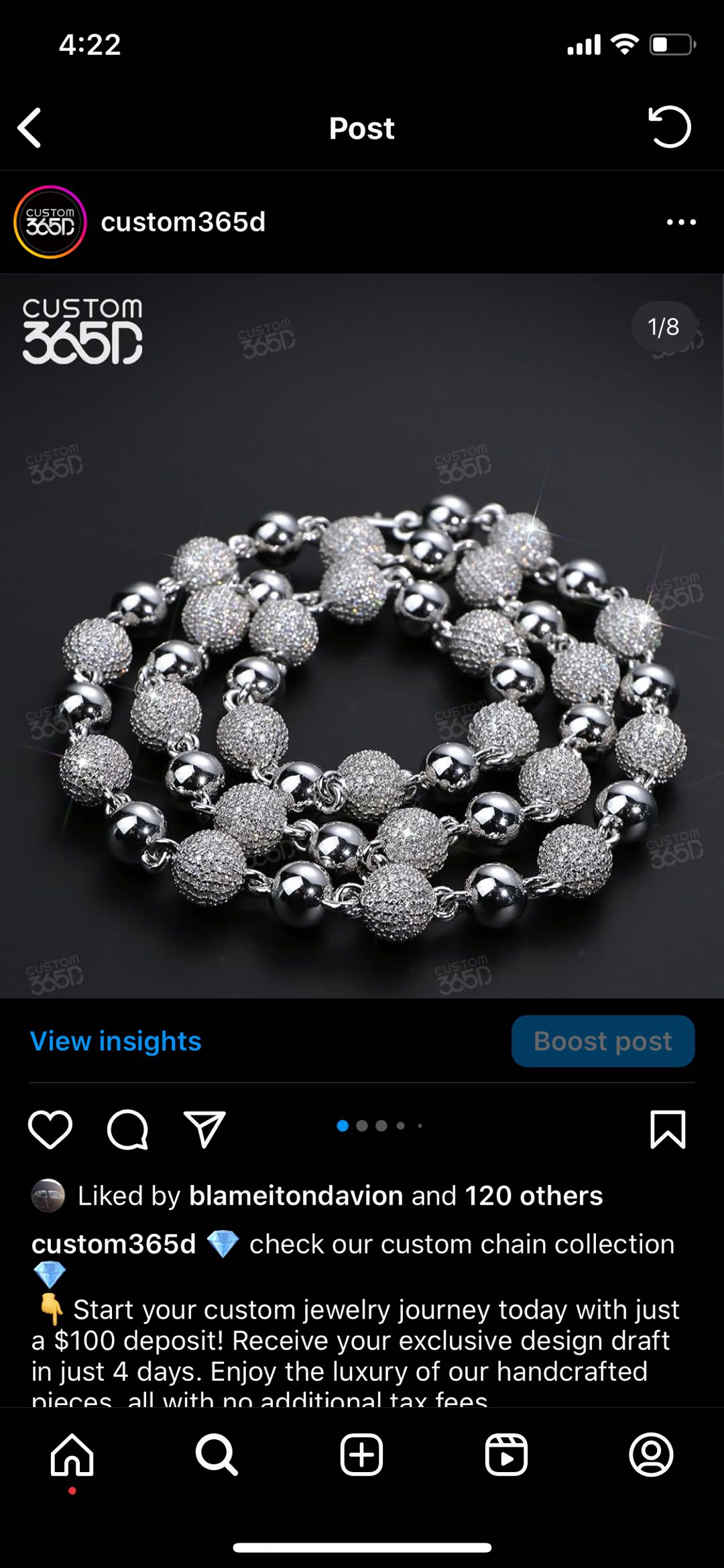The width and height of the screenshot is (724, 1568).
Task: Switch to the Profile tab
Action: click(x=651, y=1455)
